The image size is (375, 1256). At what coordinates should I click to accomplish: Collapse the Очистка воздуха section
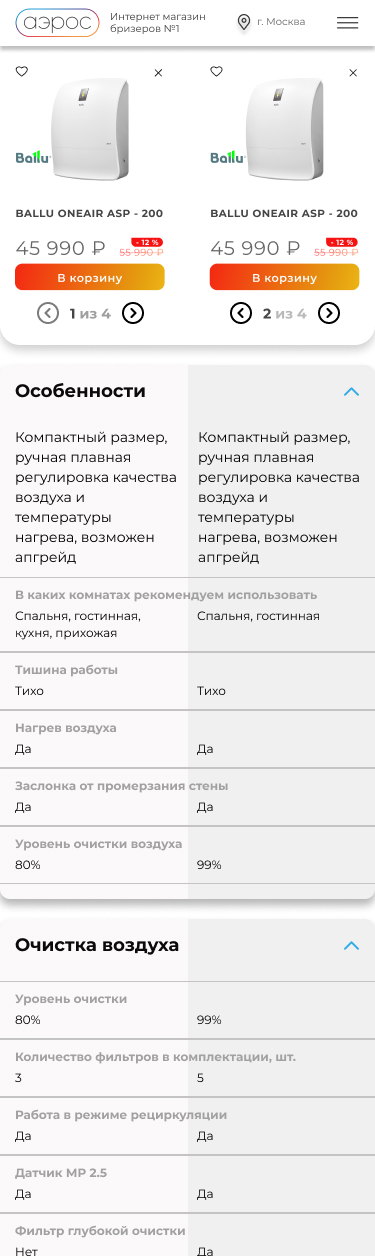click(x=351, y=945)
